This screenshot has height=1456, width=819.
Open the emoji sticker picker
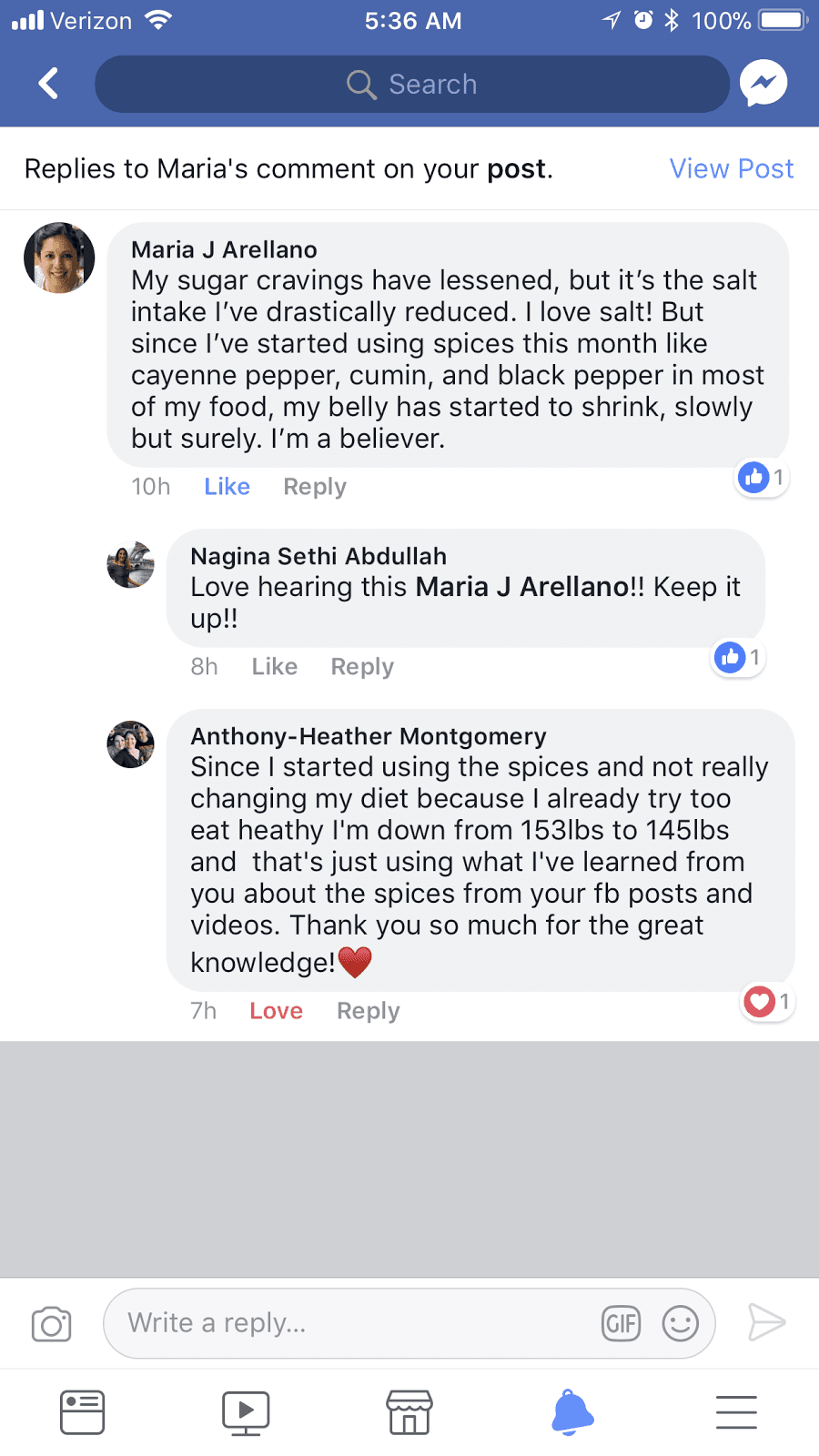(680, 1323)
